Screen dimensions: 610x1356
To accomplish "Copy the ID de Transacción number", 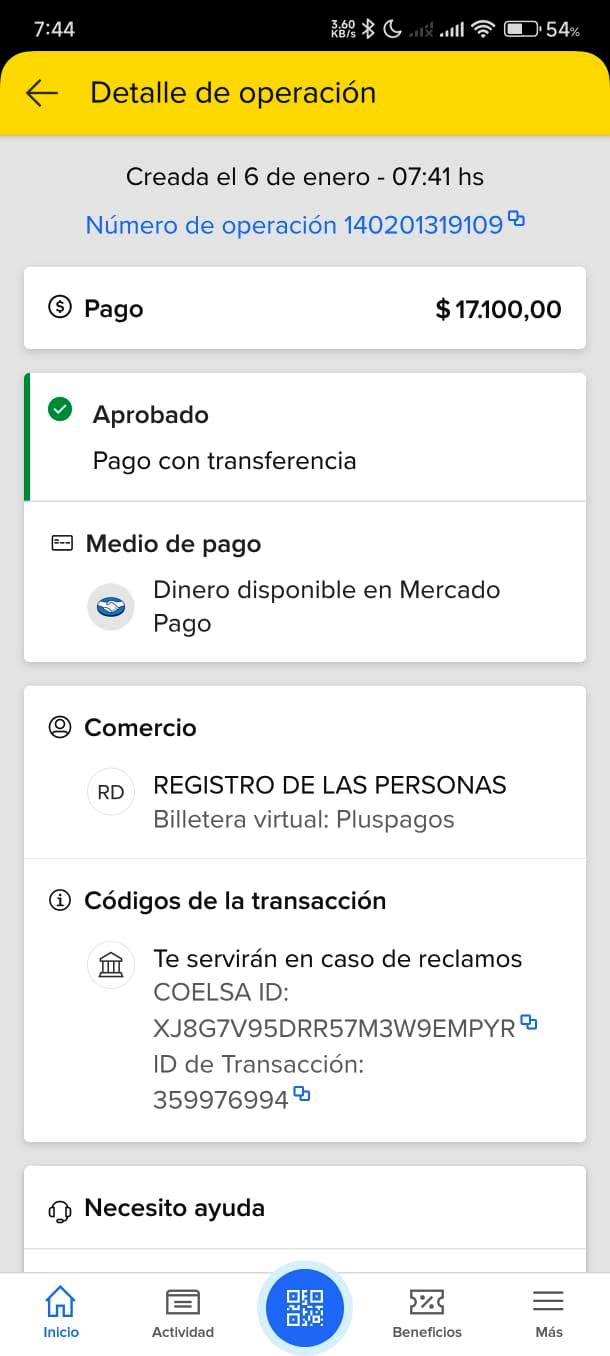I will (x=301, y=1095).
